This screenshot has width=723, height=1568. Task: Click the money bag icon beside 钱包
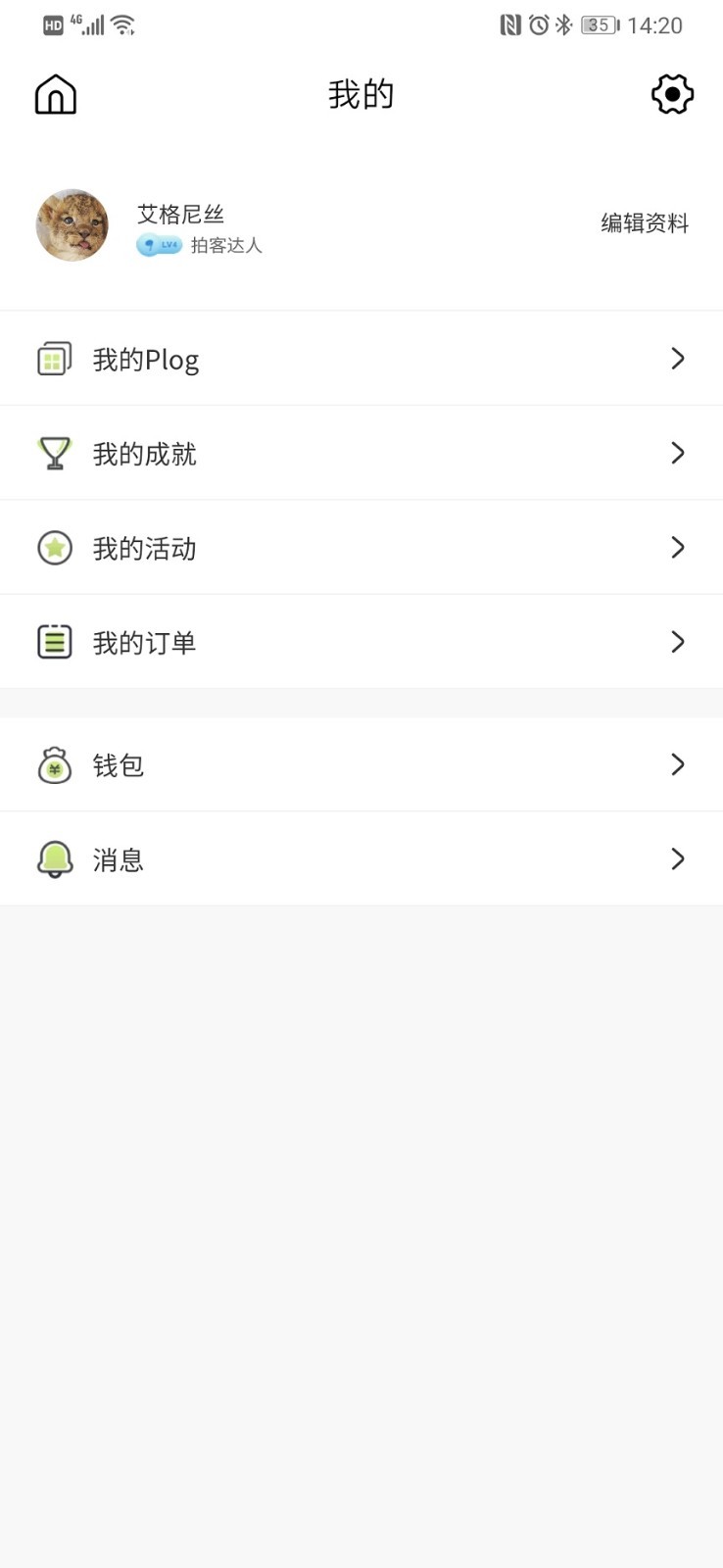click(55, 764)
